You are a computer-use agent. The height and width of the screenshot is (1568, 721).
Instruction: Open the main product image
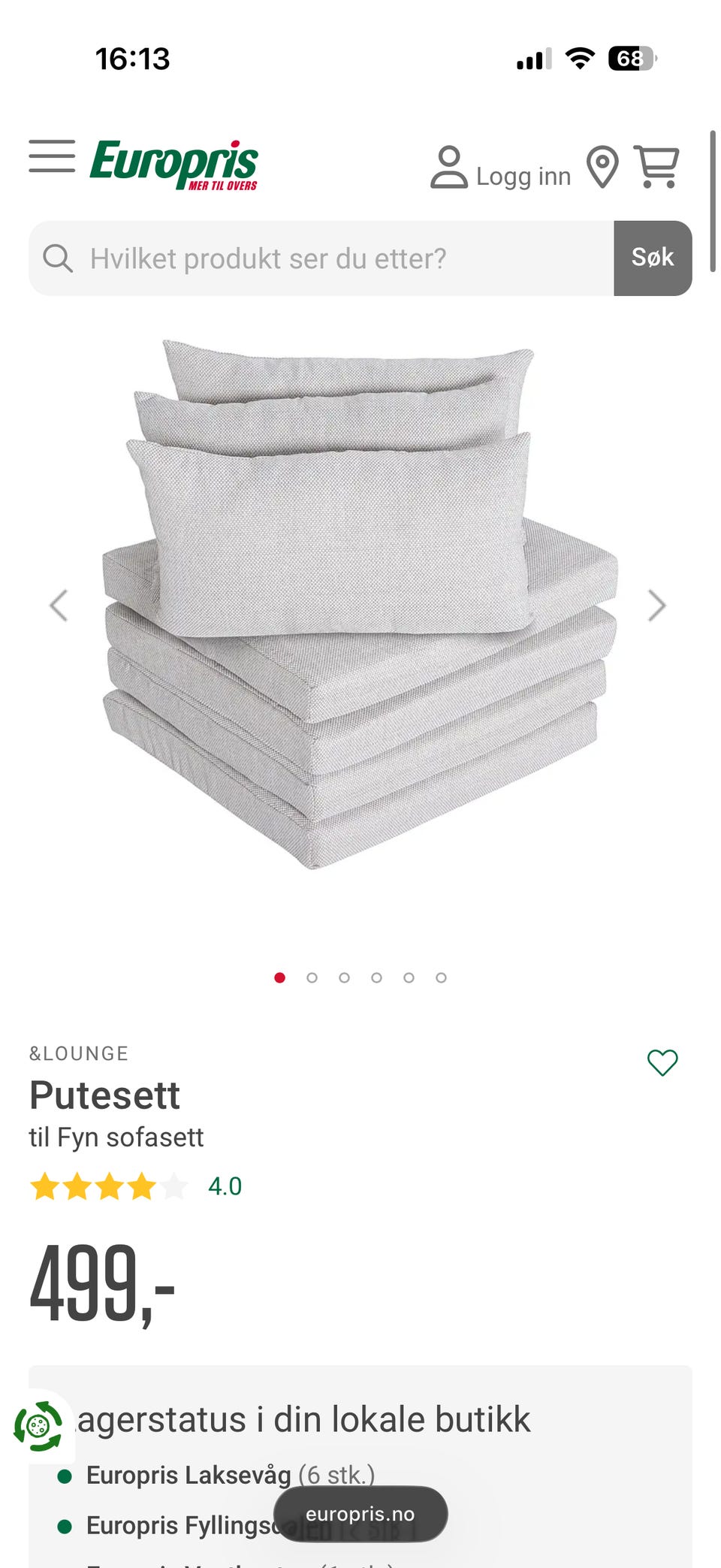point(359,605)
